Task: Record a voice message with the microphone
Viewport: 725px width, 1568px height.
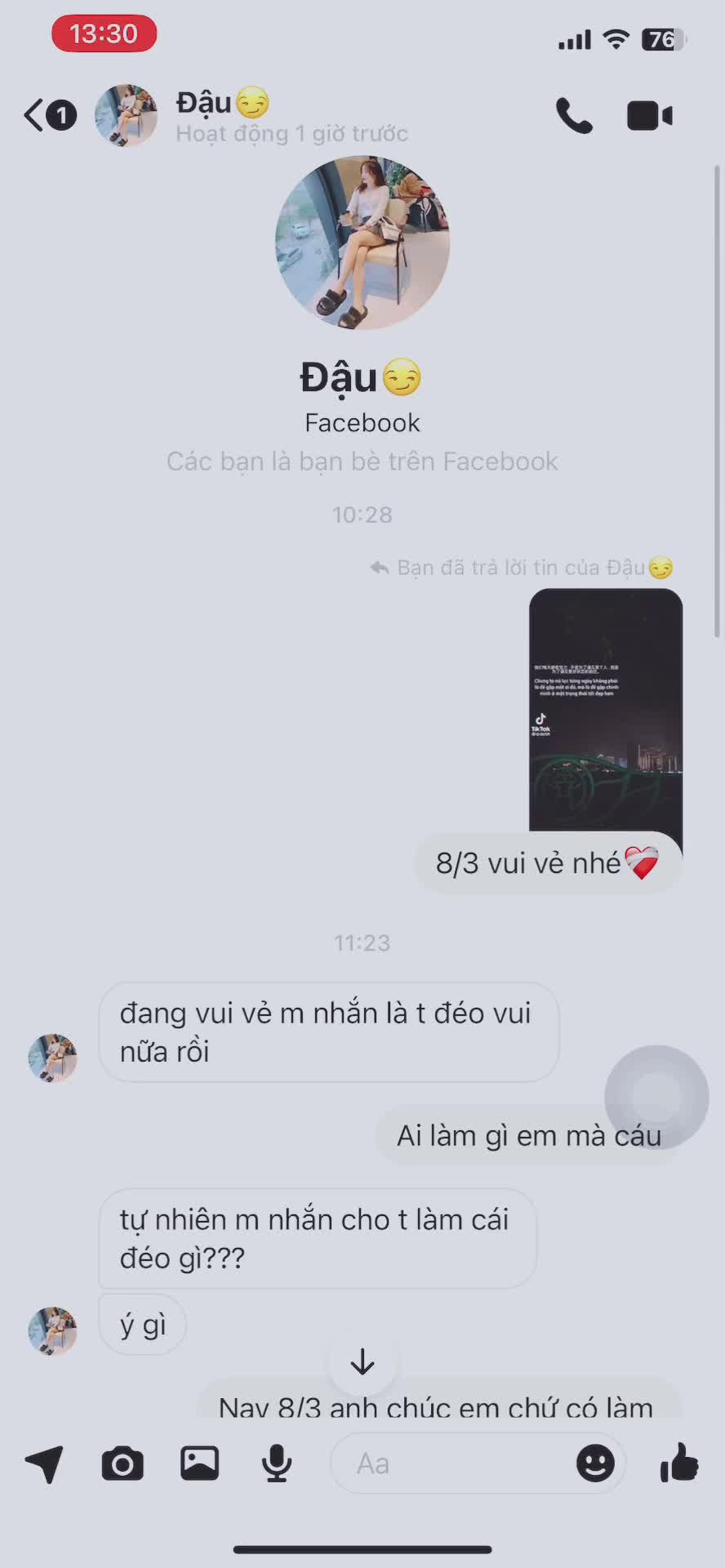Action: point(277,1463)
